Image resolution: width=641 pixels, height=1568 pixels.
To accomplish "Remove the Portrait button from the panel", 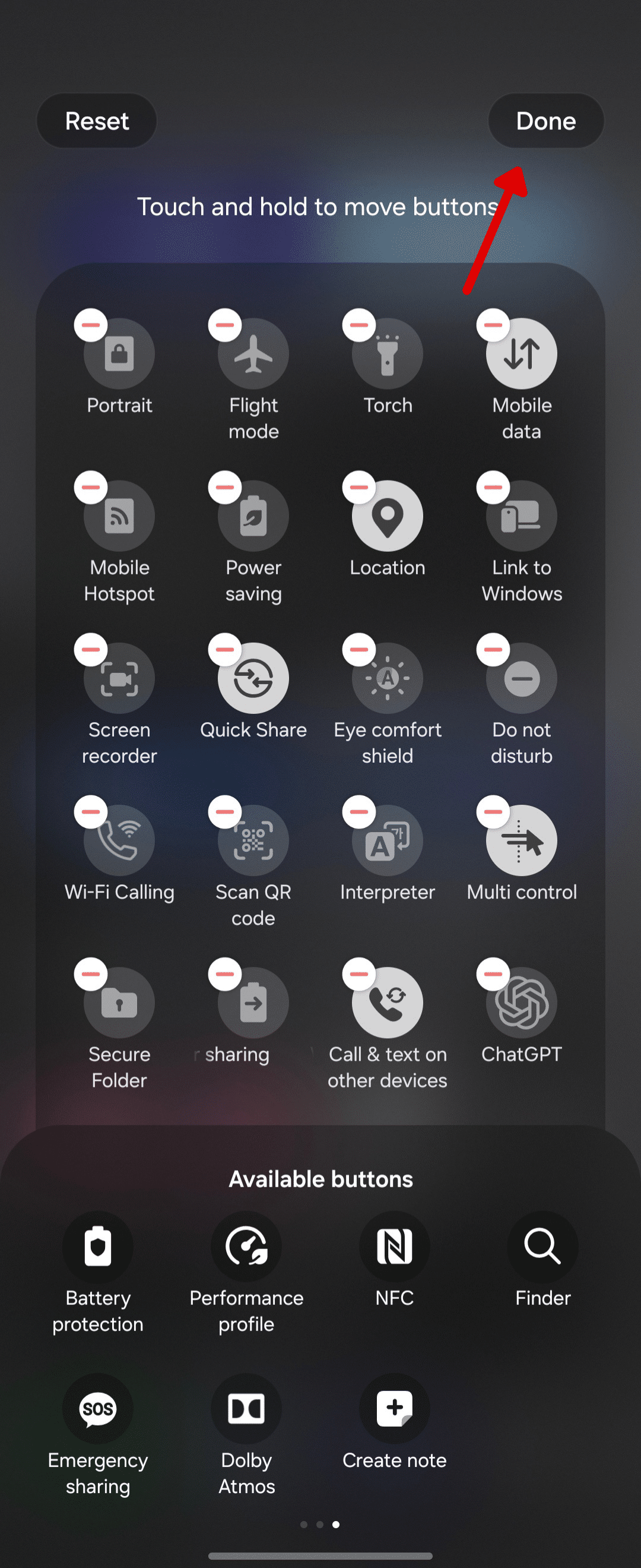I will (x=91, y=325).
